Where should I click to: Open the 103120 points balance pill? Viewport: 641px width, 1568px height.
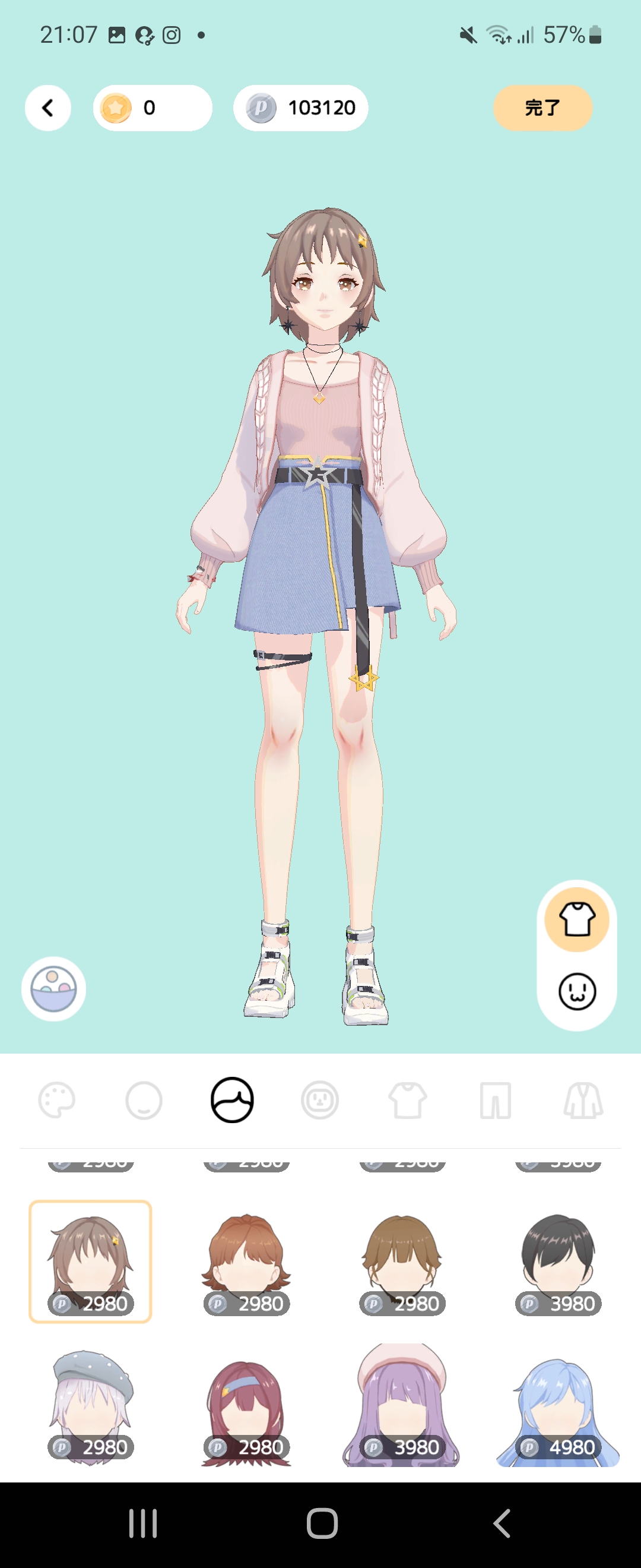coord(300,108)
